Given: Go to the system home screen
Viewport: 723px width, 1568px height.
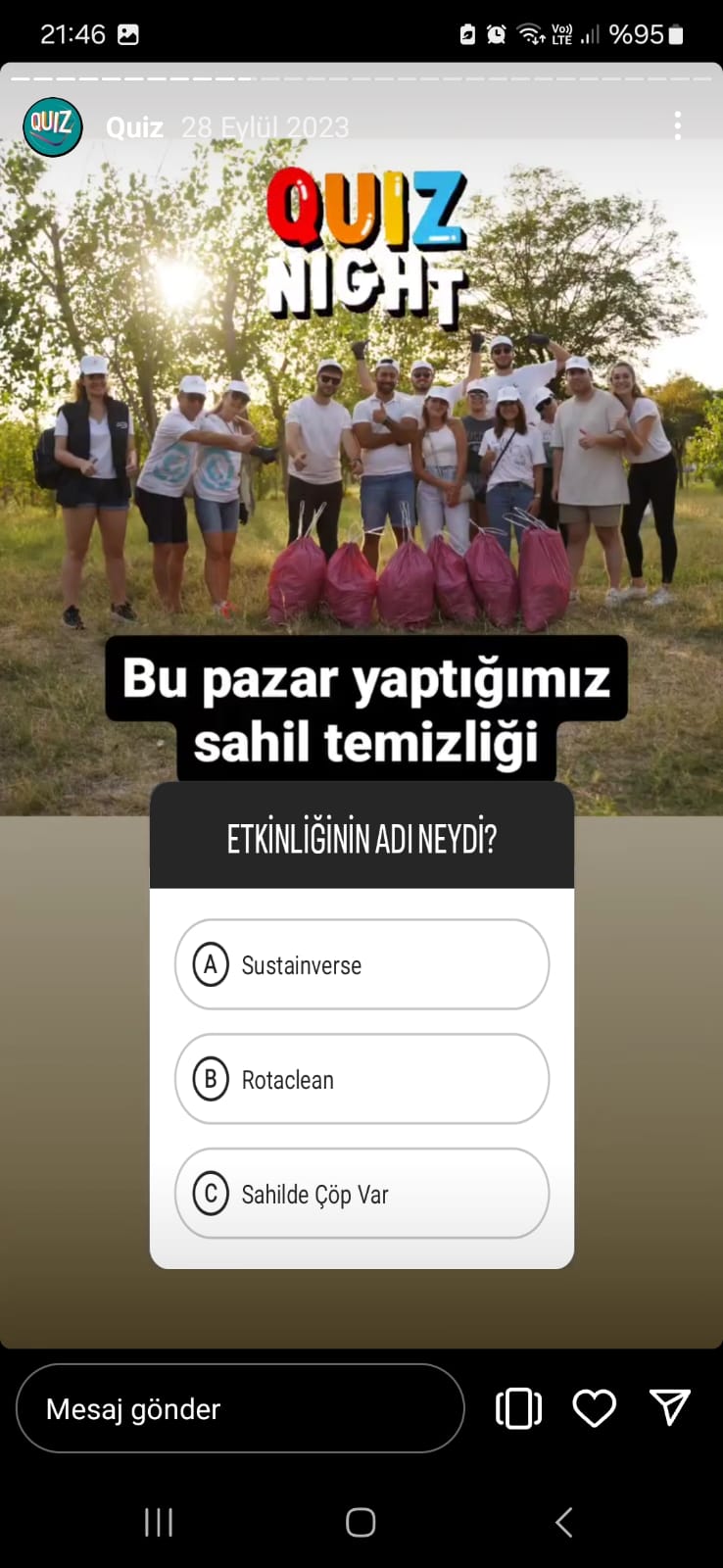Looking at the screenshot, I should (x=361, y=1522).
